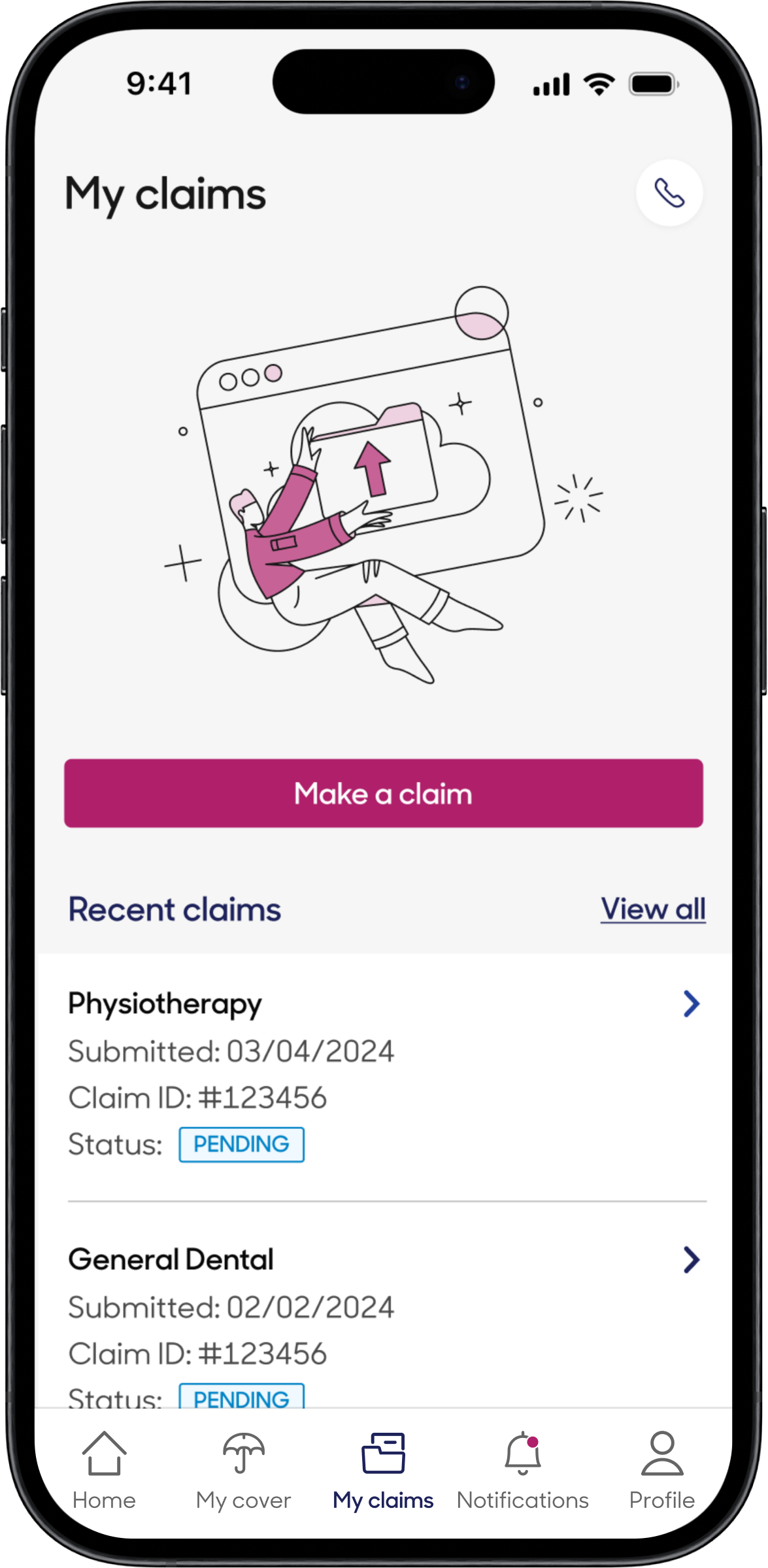Make a claim

384,793
